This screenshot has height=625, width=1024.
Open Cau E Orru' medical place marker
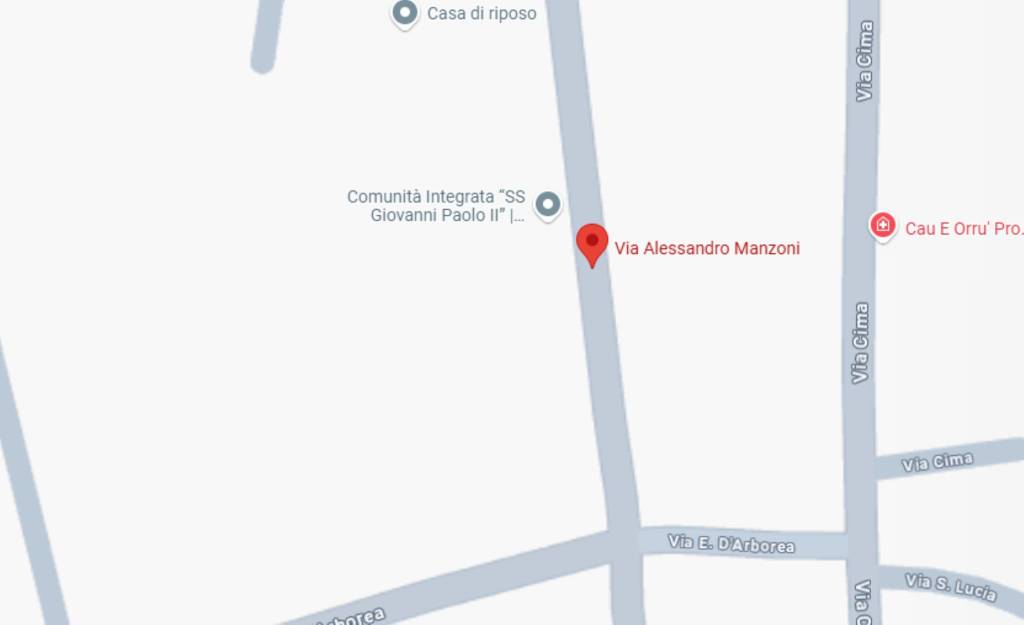point(882,226)
